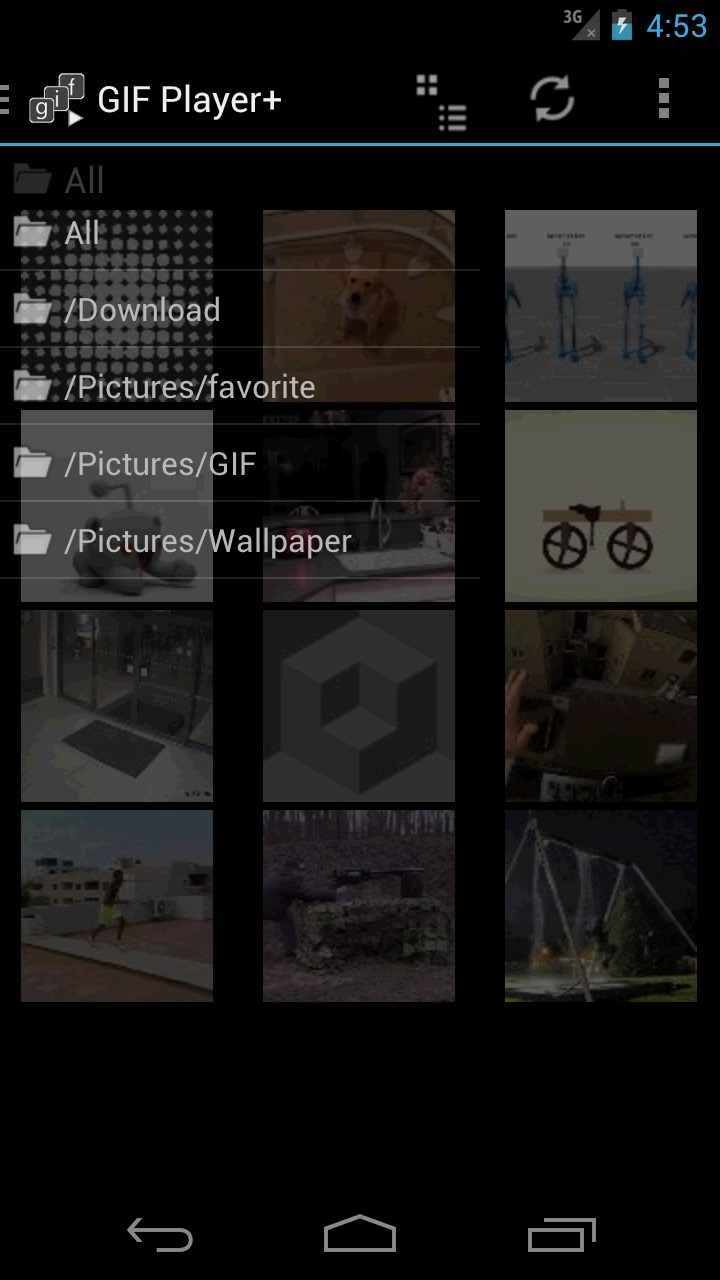
Task: Tap the GIF Player+ app icon
Action: 57,99
